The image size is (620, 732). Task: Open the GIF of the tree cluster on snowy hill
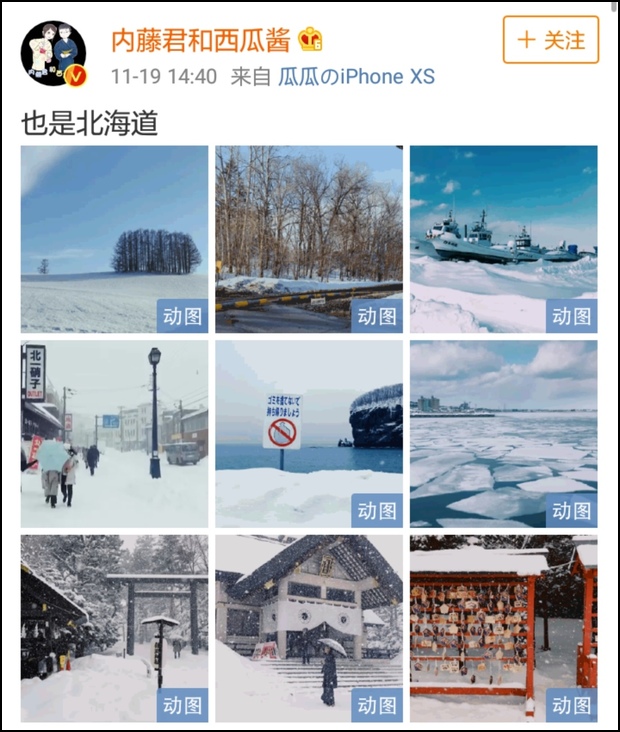point(114,239)
